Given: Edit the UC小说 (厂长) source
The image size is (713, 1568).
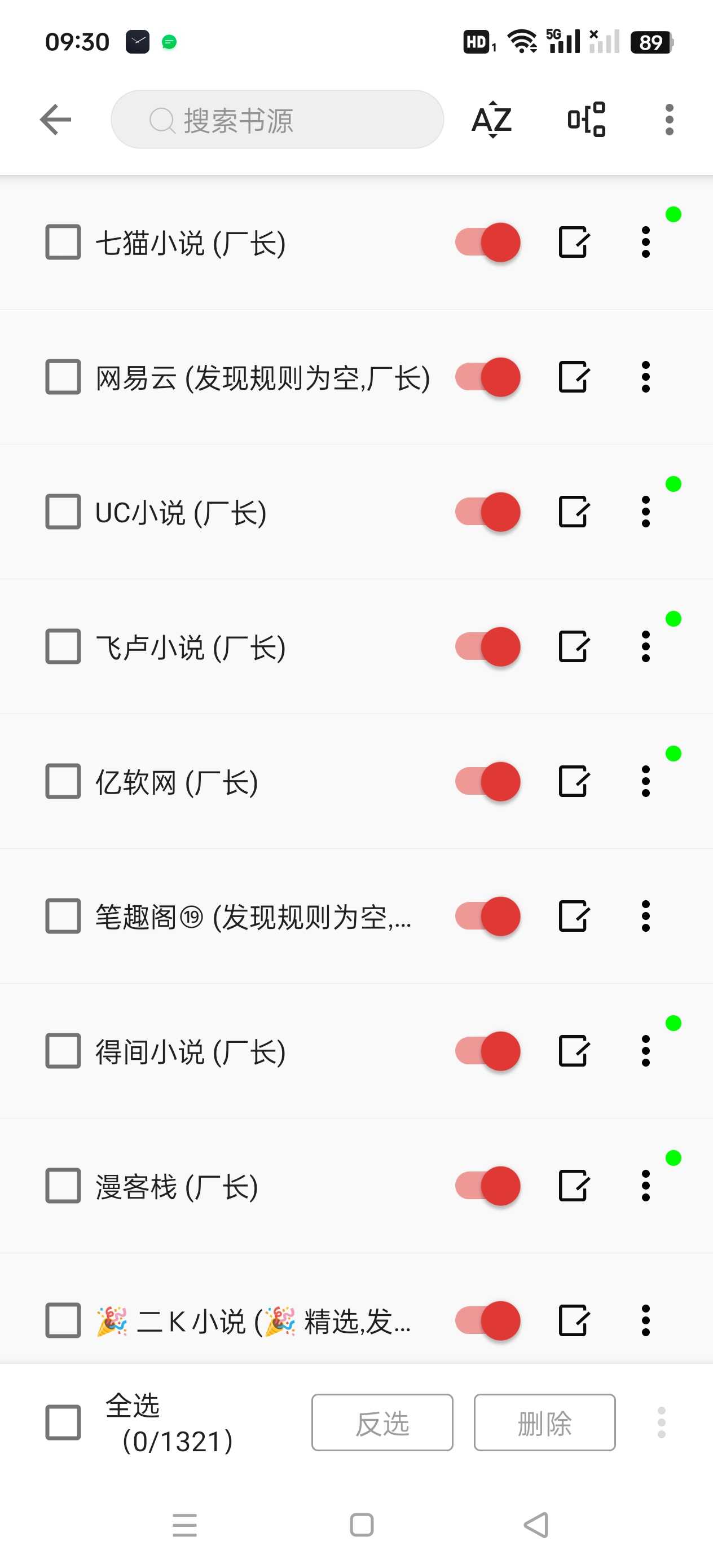Looking at the screenshot, I should (574, 512).
